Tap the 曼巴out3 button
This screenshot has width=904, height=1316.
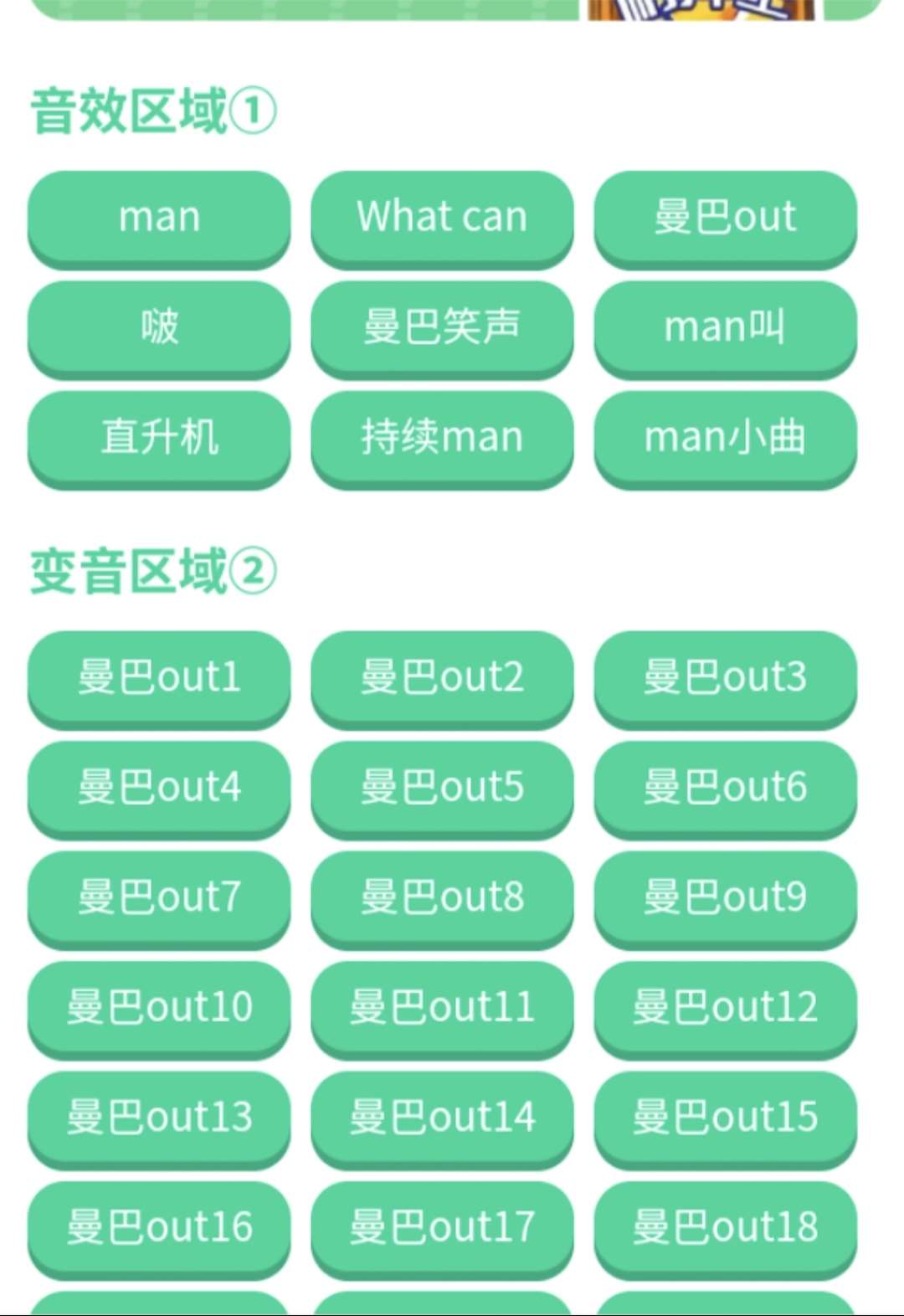pos(725,676)
